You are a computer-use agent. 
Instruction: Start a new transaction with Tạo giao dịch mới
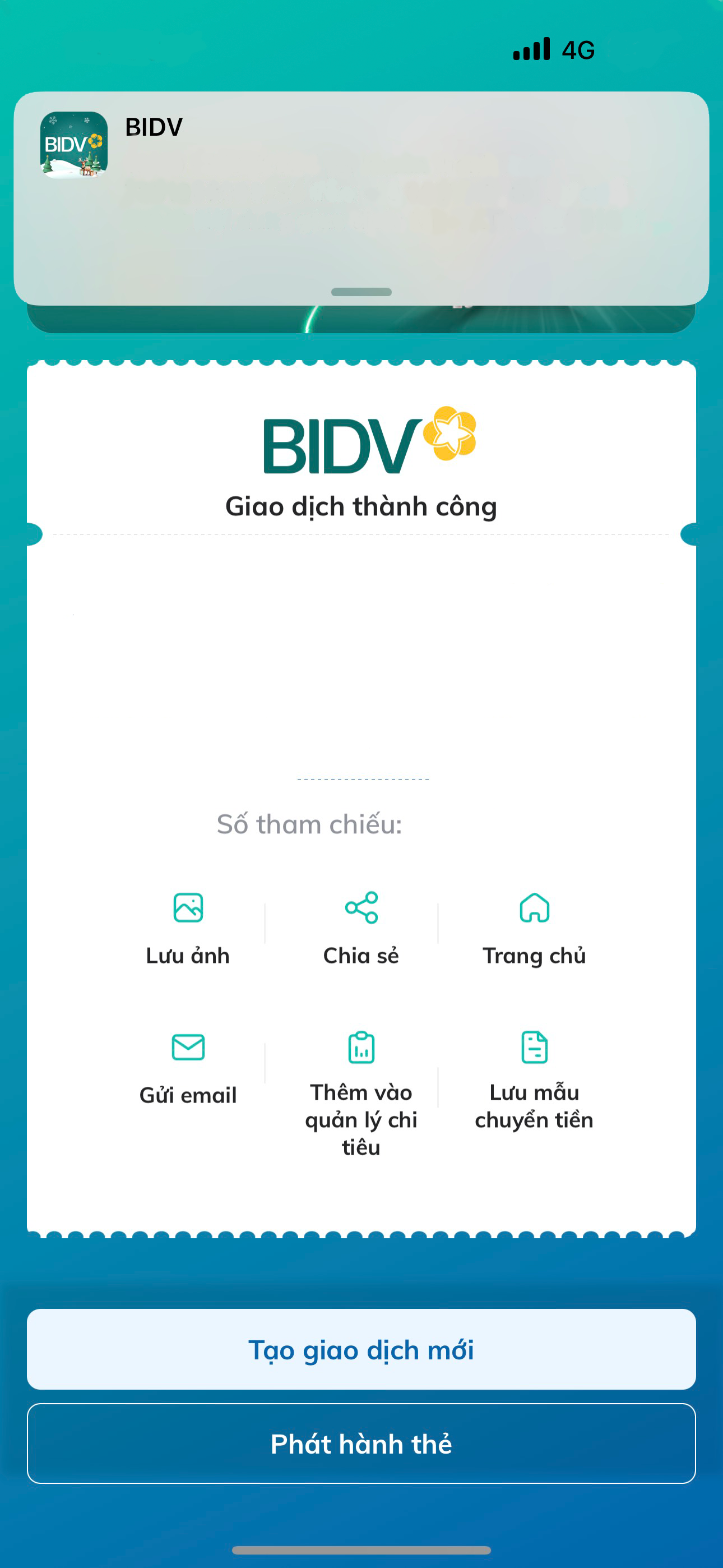pos(361,1349)
